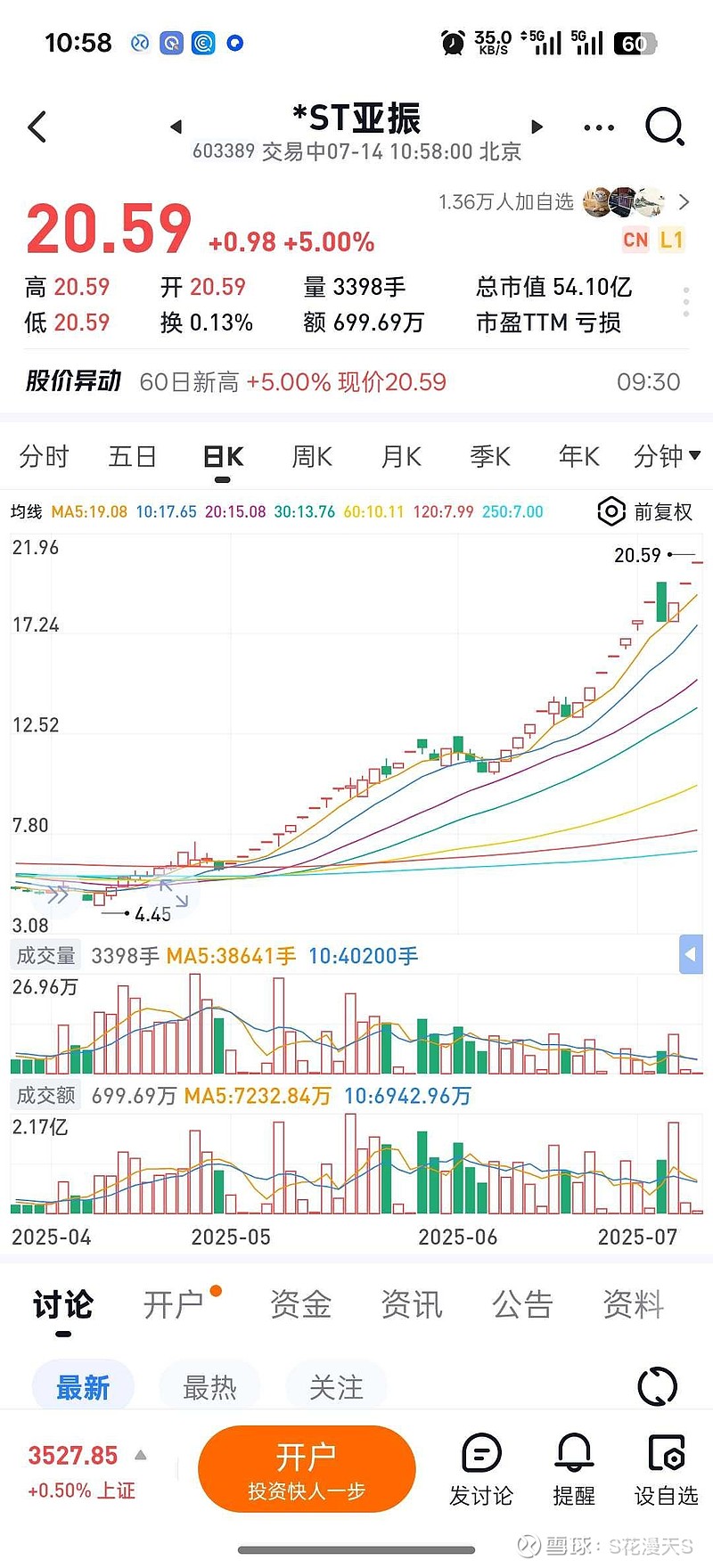Tap the blue volume panel side handle

click(x=690, y=955)
